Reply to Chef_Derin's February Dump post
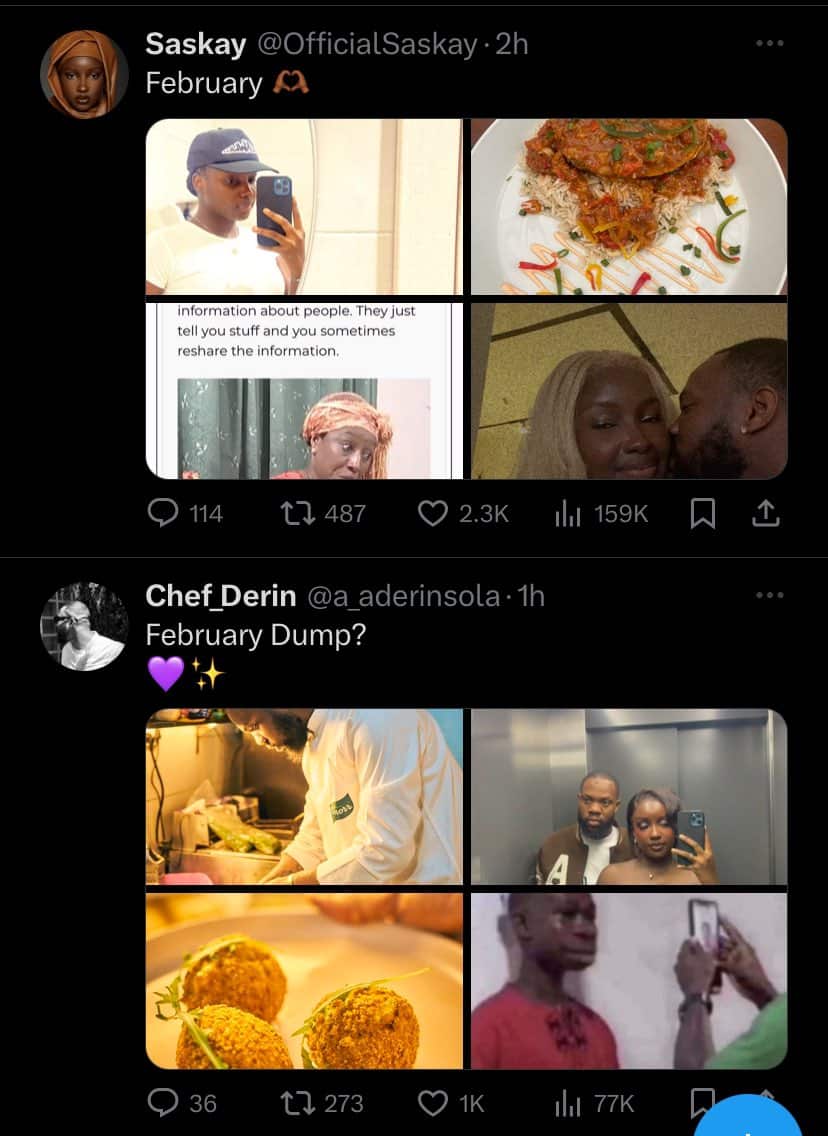Viewport: 828px width, 1136px height. [x=162, y=1103]
